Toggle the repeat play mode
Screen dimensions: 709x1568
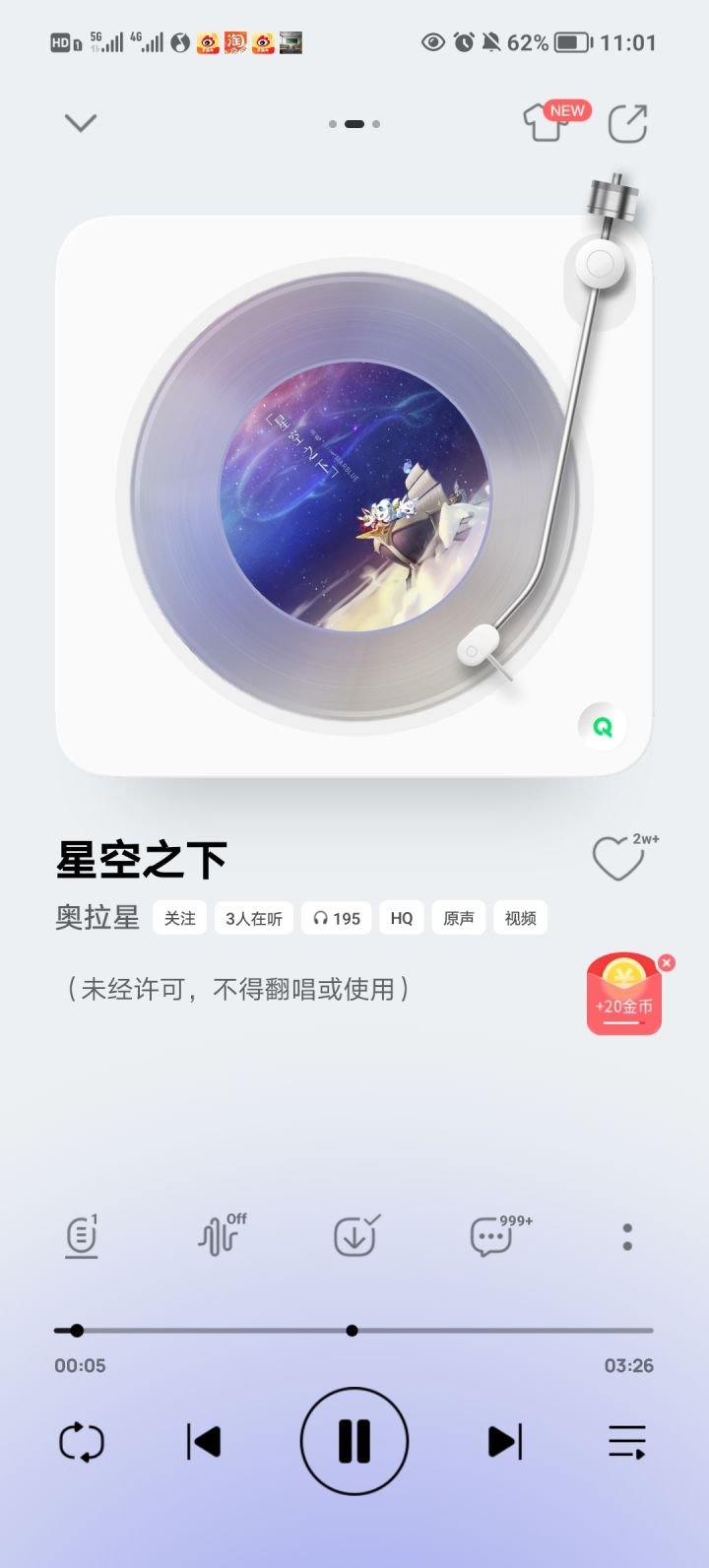coord(82,1440)
